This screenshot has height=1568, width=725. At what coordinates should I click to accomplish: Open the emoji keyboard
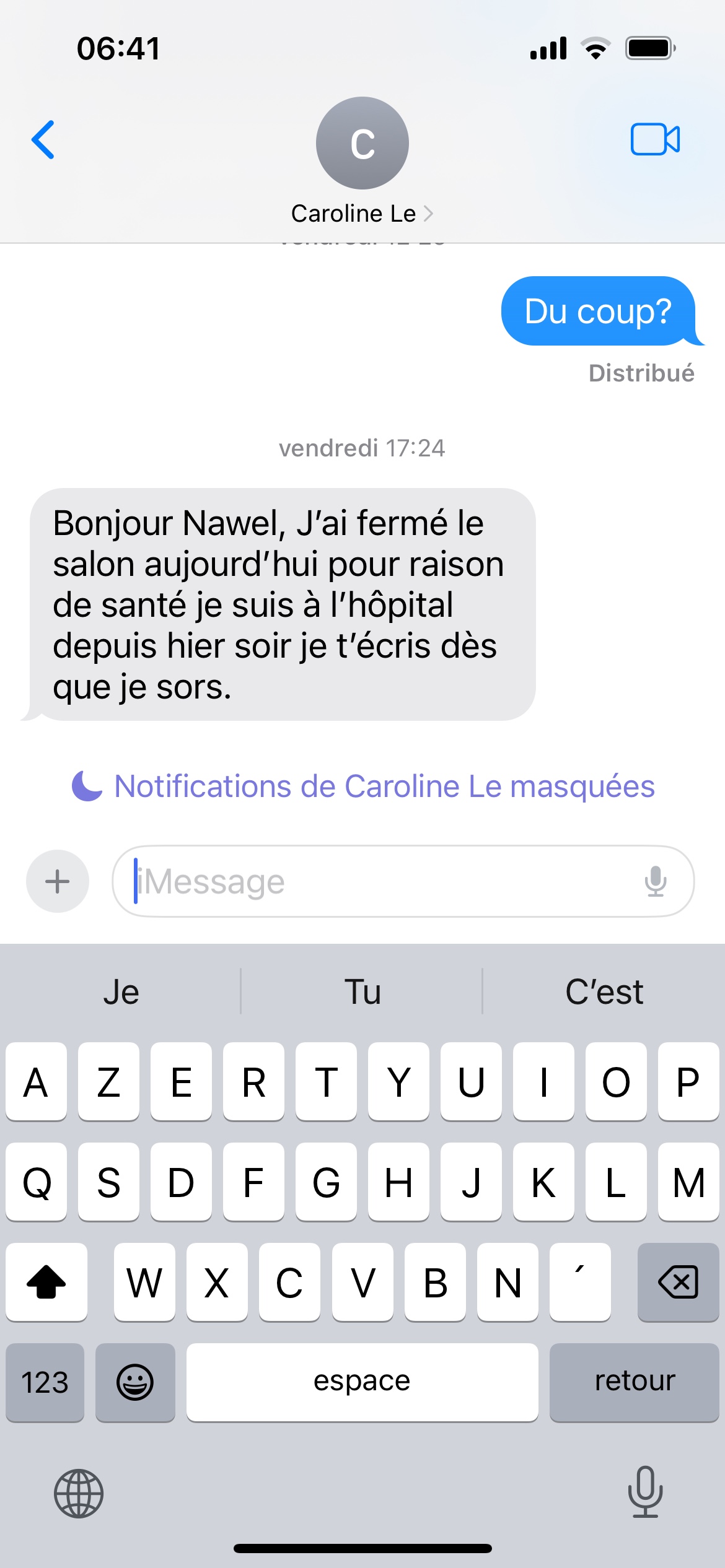[135, 1382]
